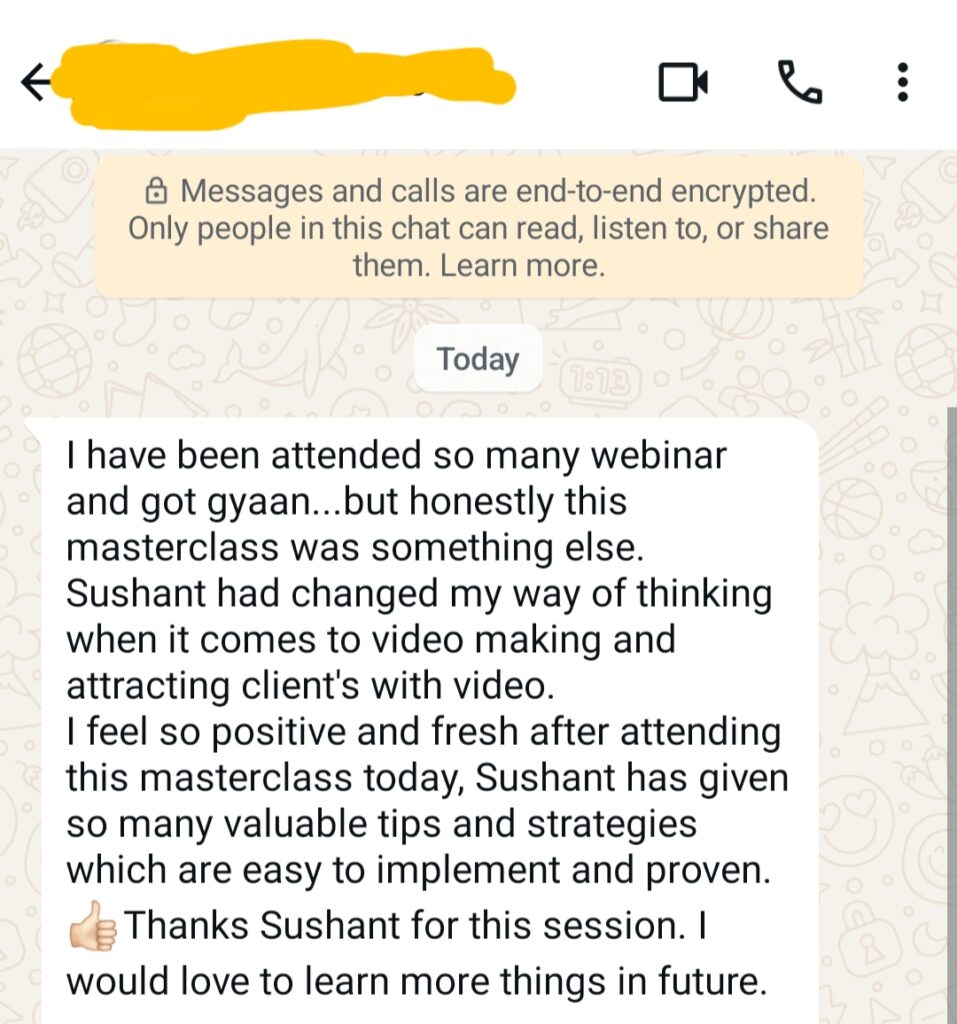
Task: Start a video call
Action: pos(683,82)
